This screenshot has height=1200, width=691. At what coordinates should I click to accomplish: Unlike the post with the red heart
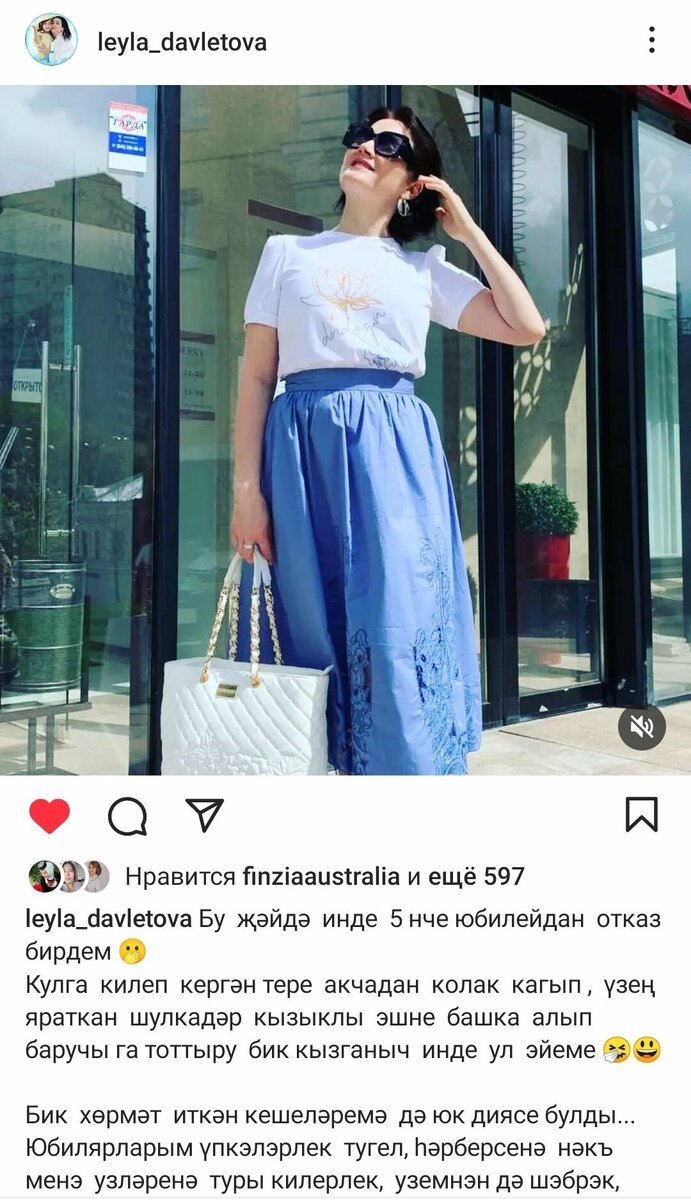point(49,816)
